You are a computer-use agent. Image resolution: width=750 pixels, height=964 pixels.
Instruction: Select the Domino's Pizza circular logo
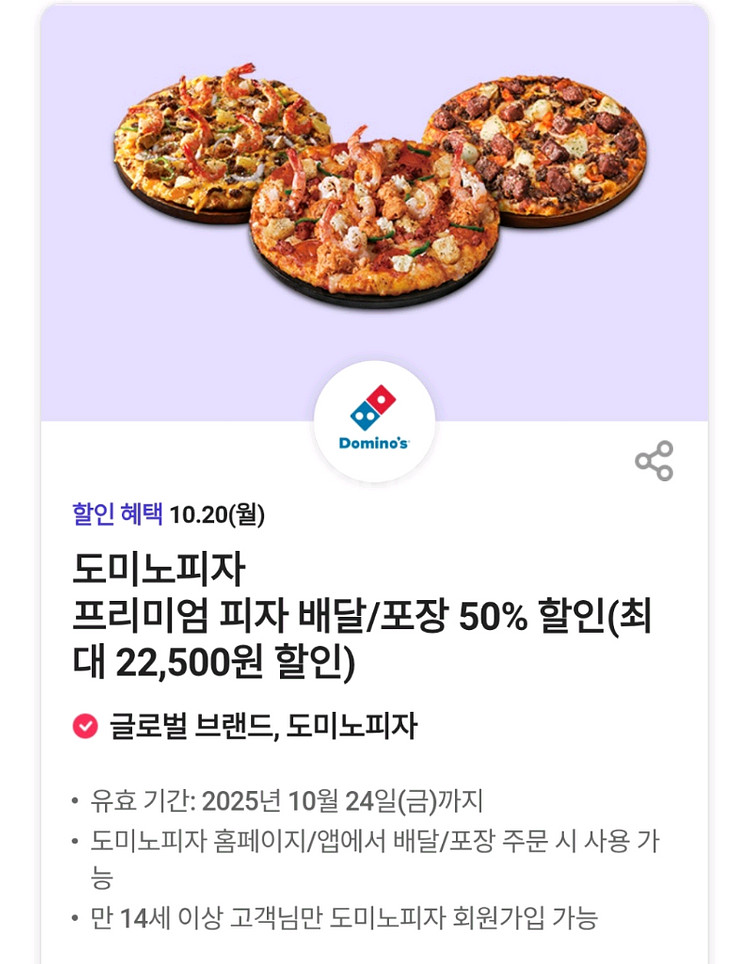tap(375, 415)
